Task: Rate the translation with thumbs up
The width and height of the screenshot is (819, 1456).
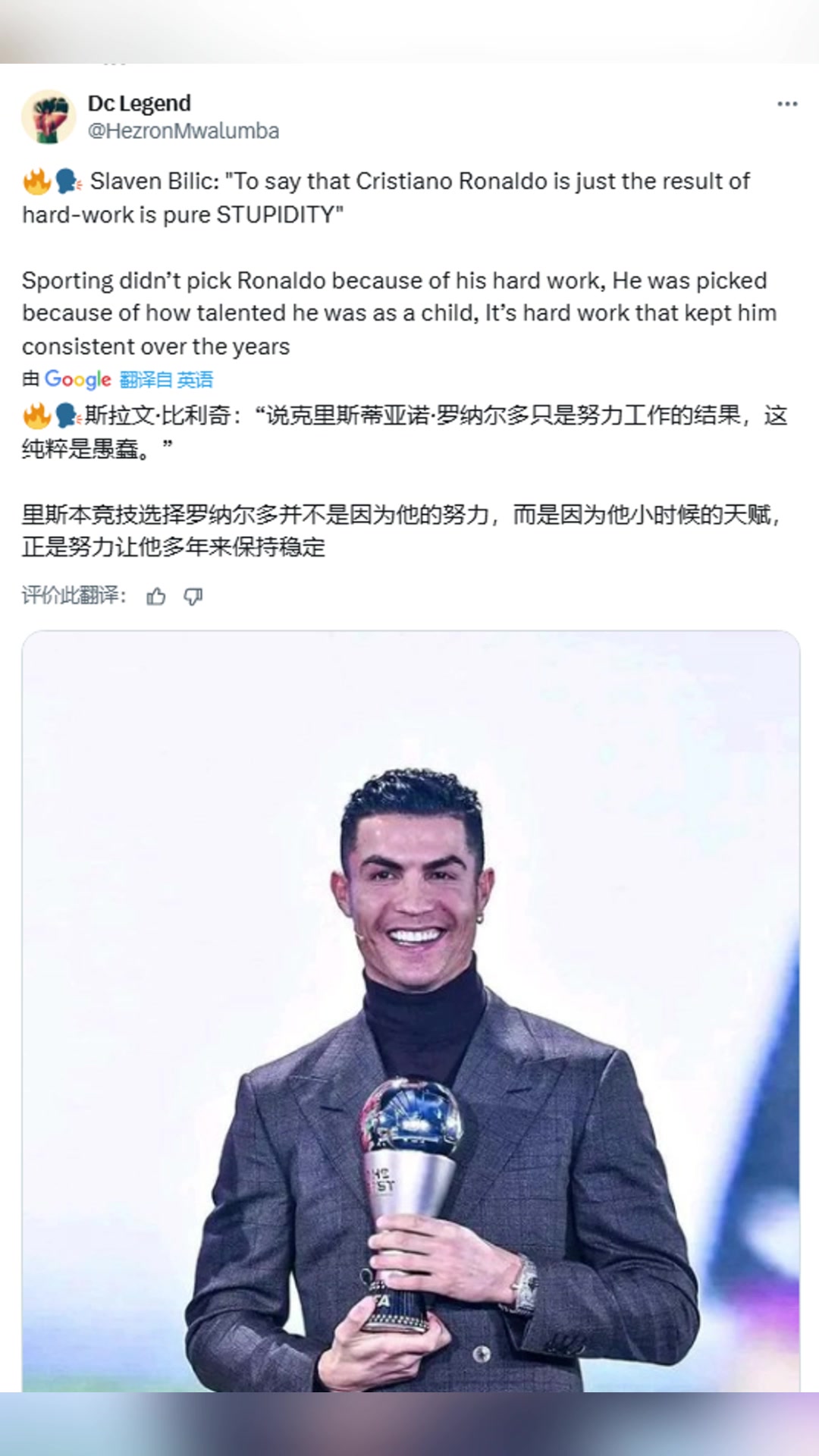Action: coord(157,598)
